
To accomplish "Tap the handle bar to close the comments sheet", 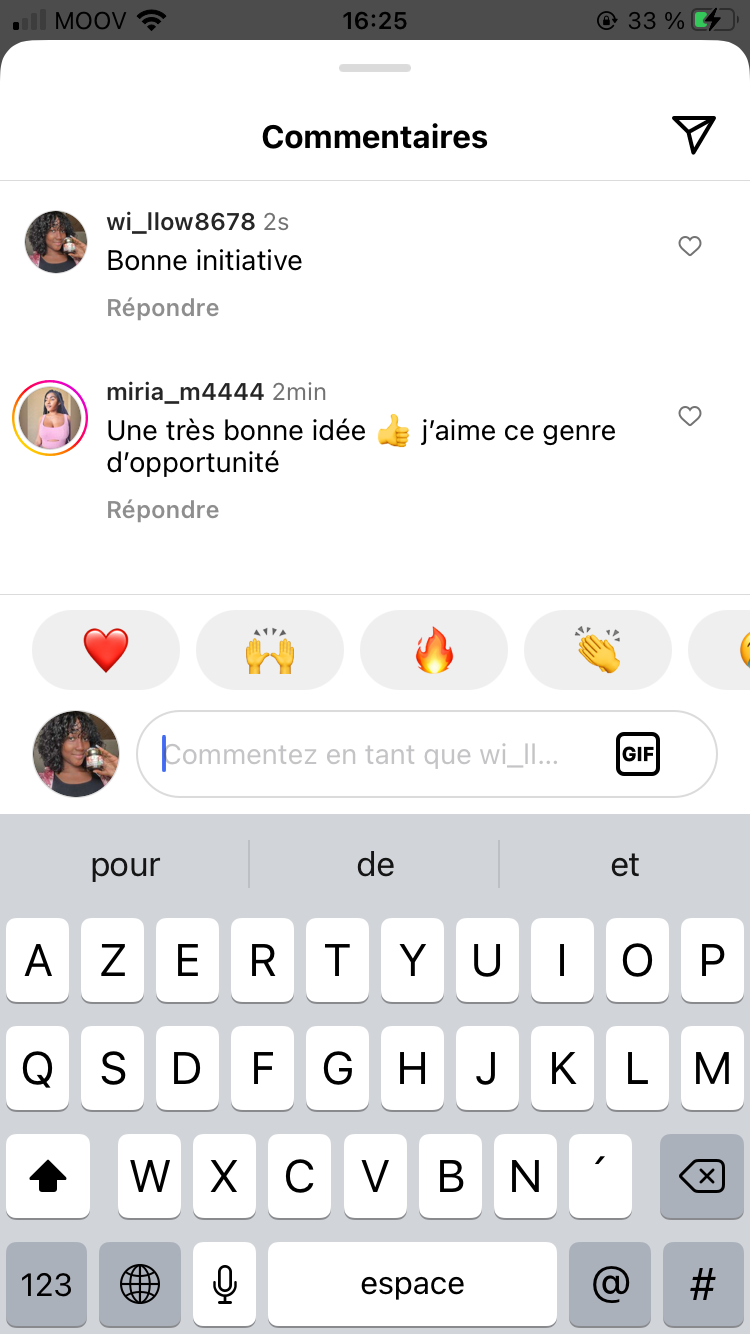I will pos(375,68).
